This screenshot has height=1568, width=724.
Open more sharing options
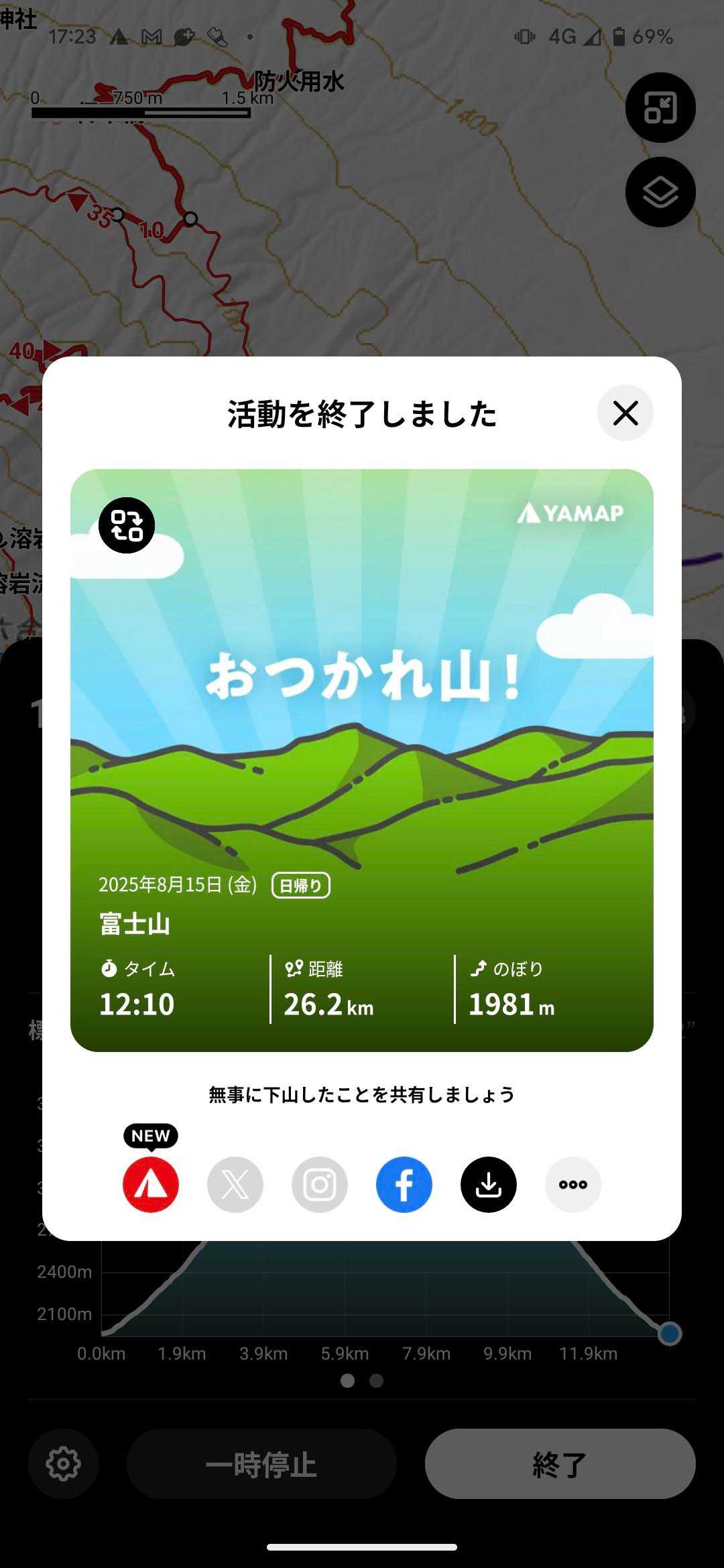[573, 1184]
